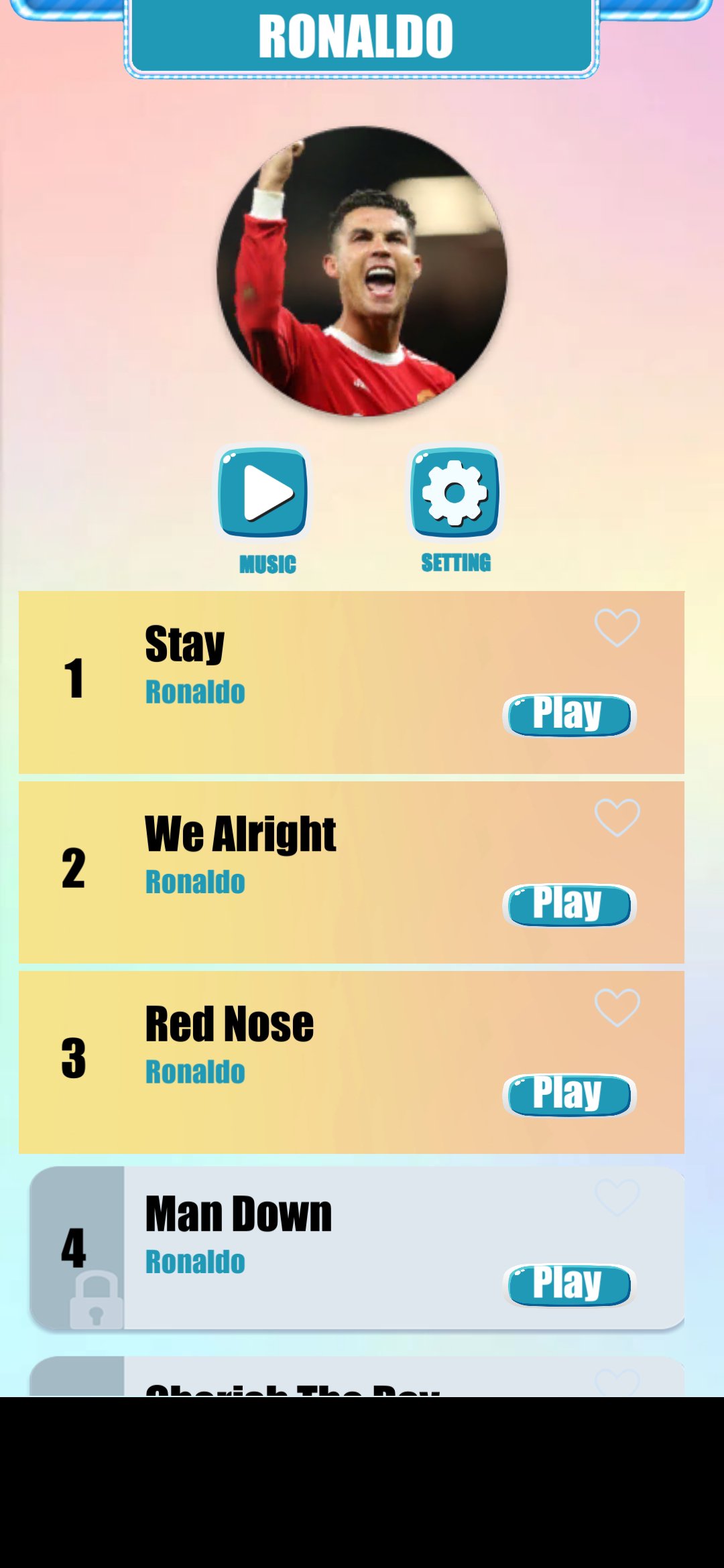Mark Red Nose as favorite

tap(617, 1008)
